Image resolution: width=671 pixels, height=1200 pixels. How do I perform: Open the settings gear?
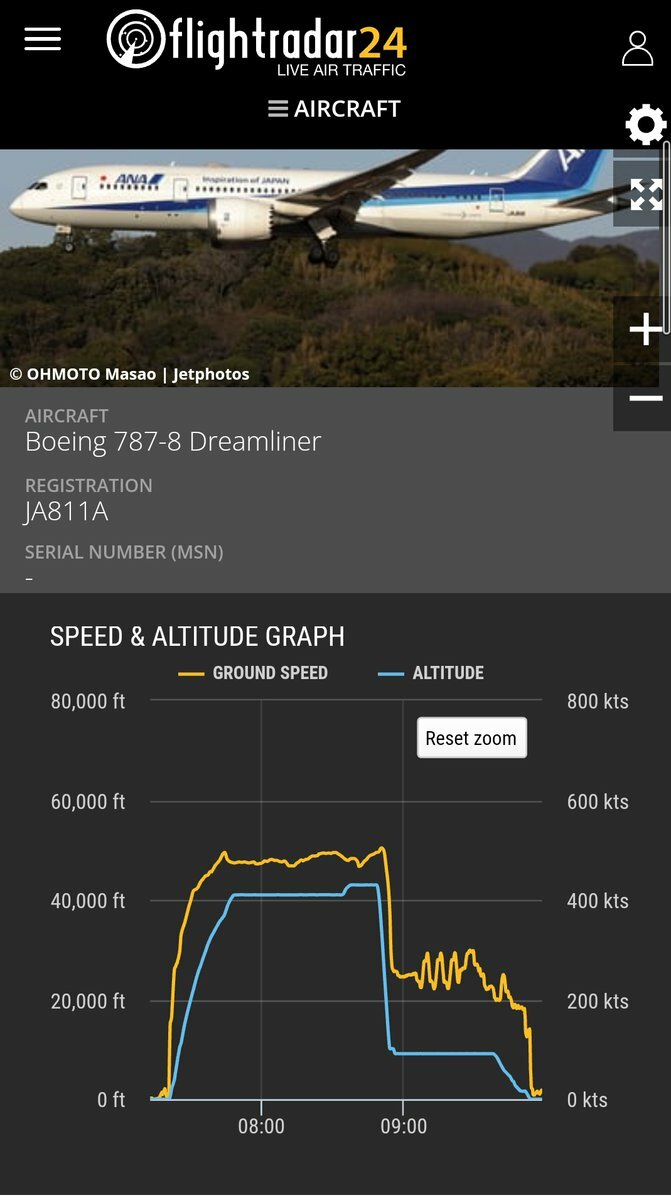point(645,125)
